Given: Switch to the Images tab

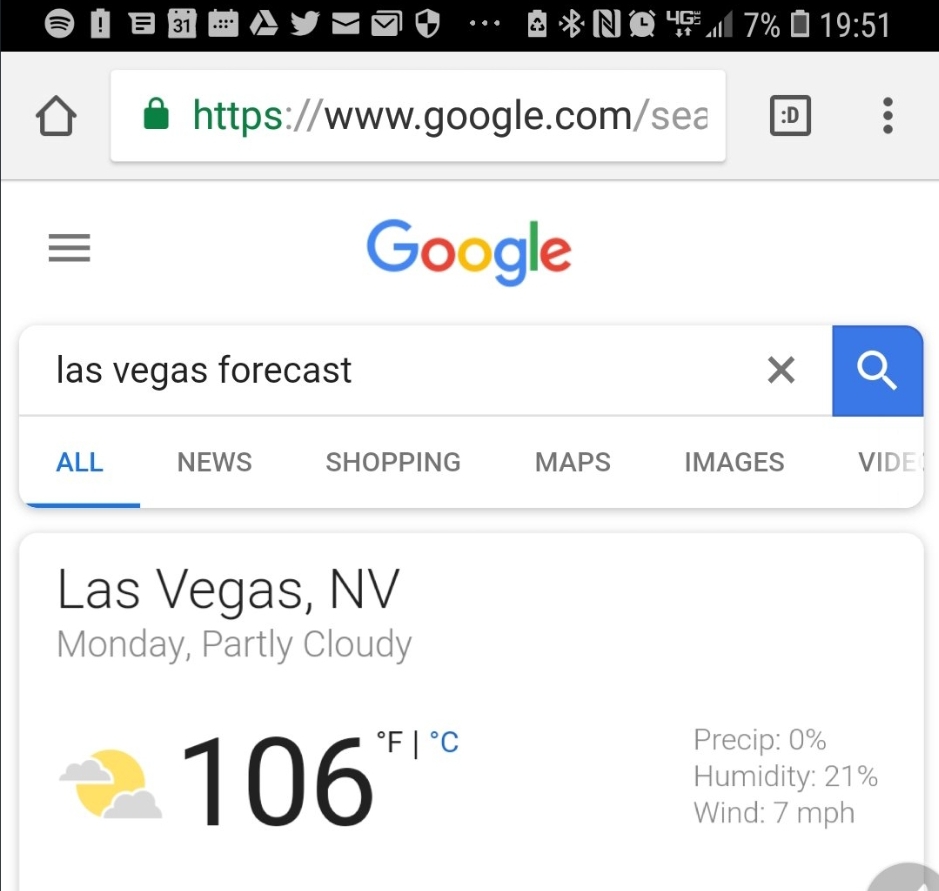Looking at the screenshot, I should point(734,462).
